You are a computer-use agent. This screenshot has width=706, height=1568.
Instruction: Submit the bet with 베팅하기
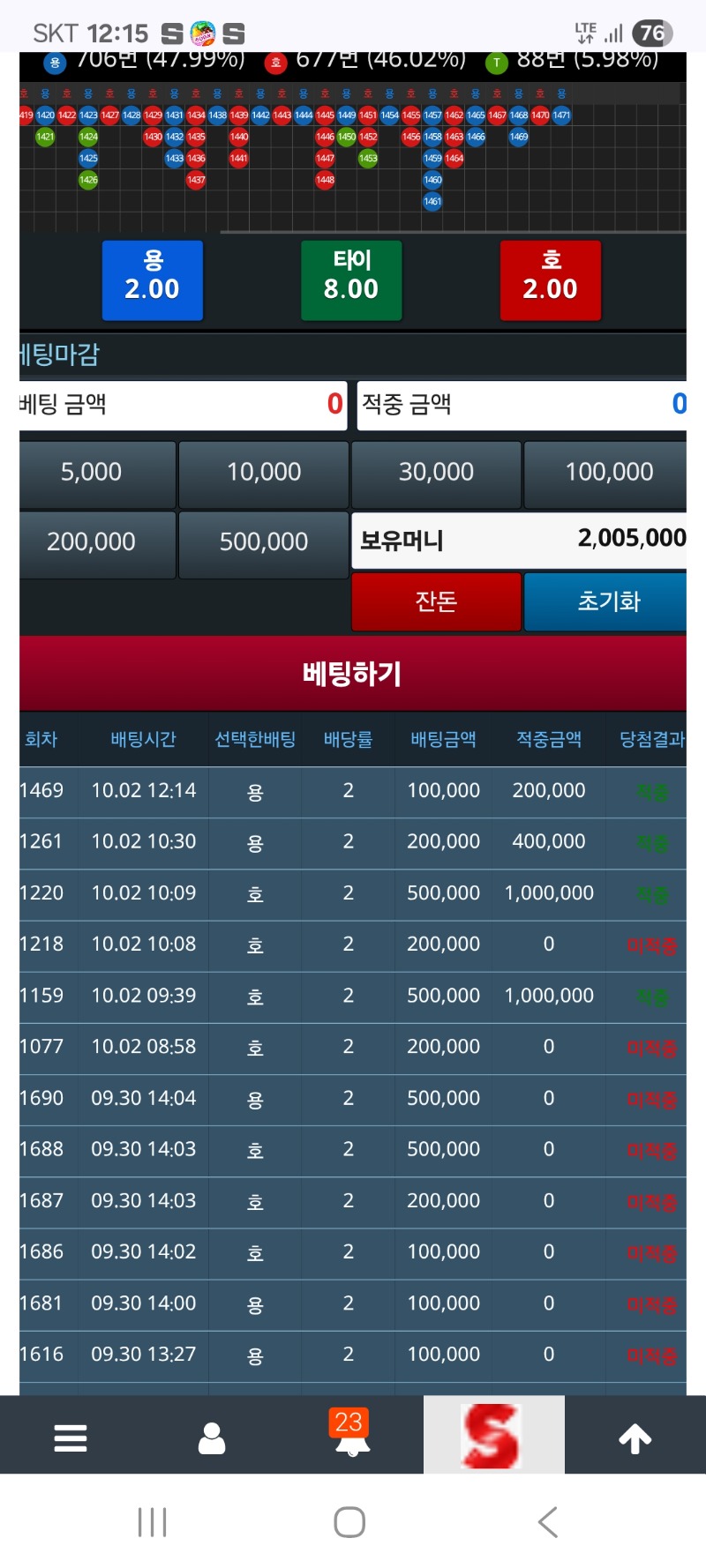(353, 674)
